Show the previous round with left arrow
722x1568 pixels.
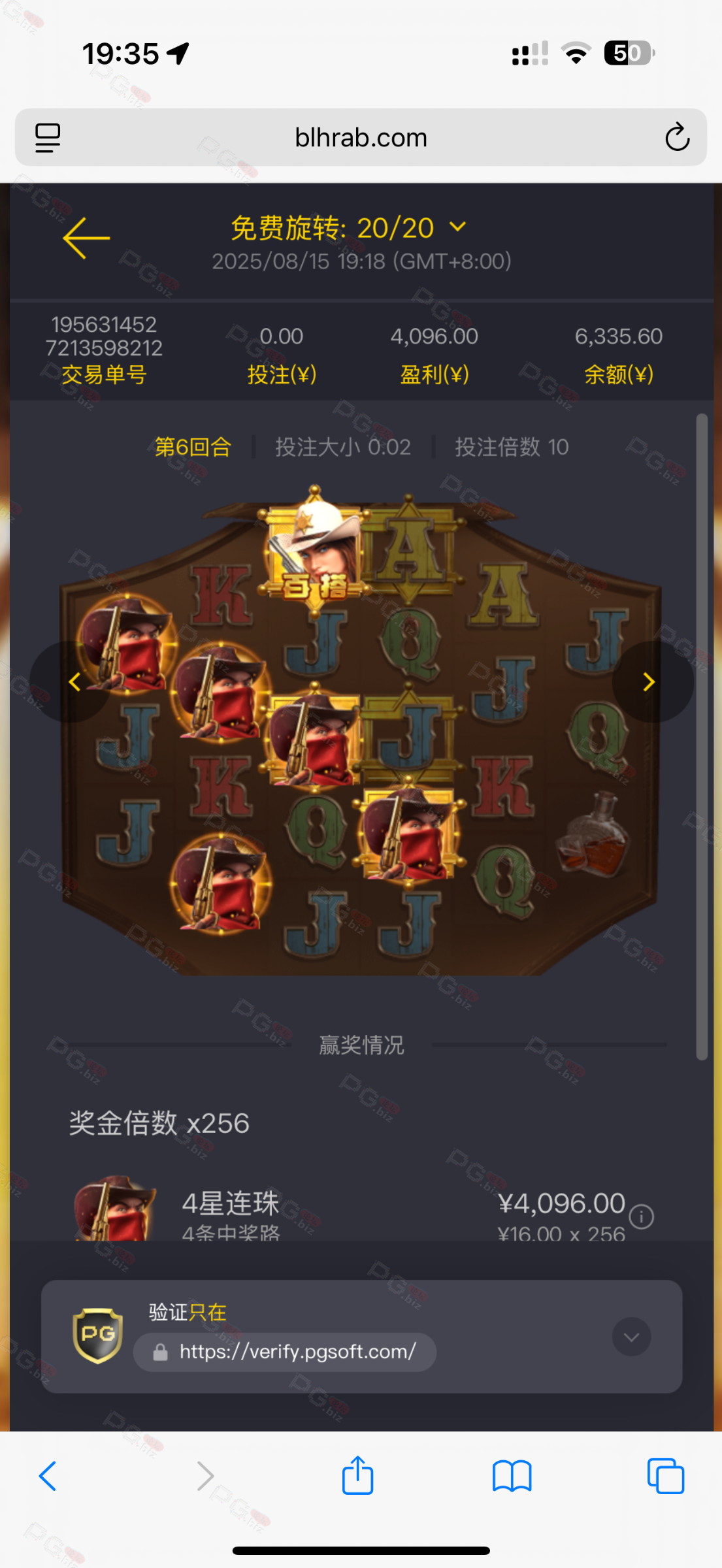pos(74,681)
